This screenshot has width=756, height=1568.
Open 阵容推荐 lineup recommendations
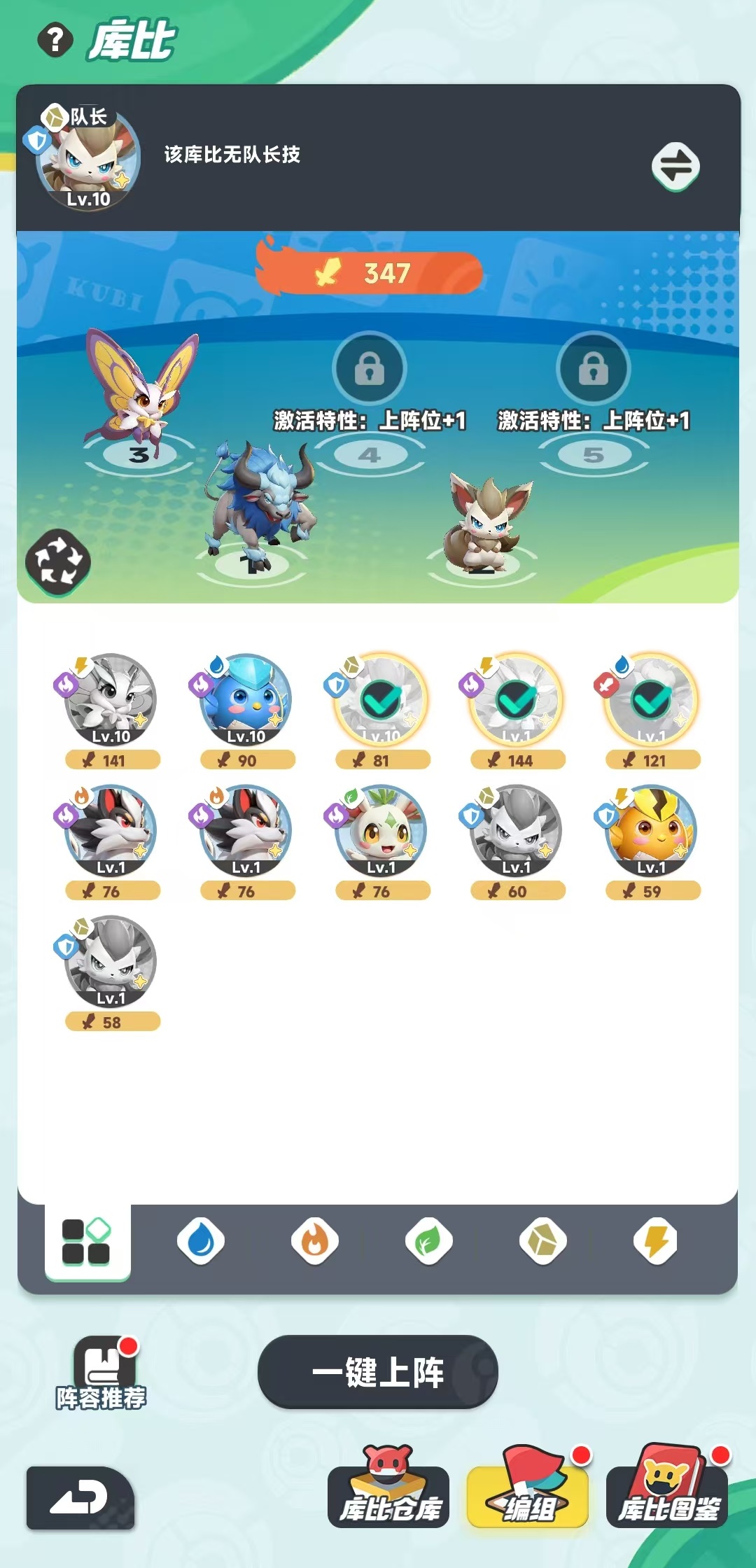101,1373
